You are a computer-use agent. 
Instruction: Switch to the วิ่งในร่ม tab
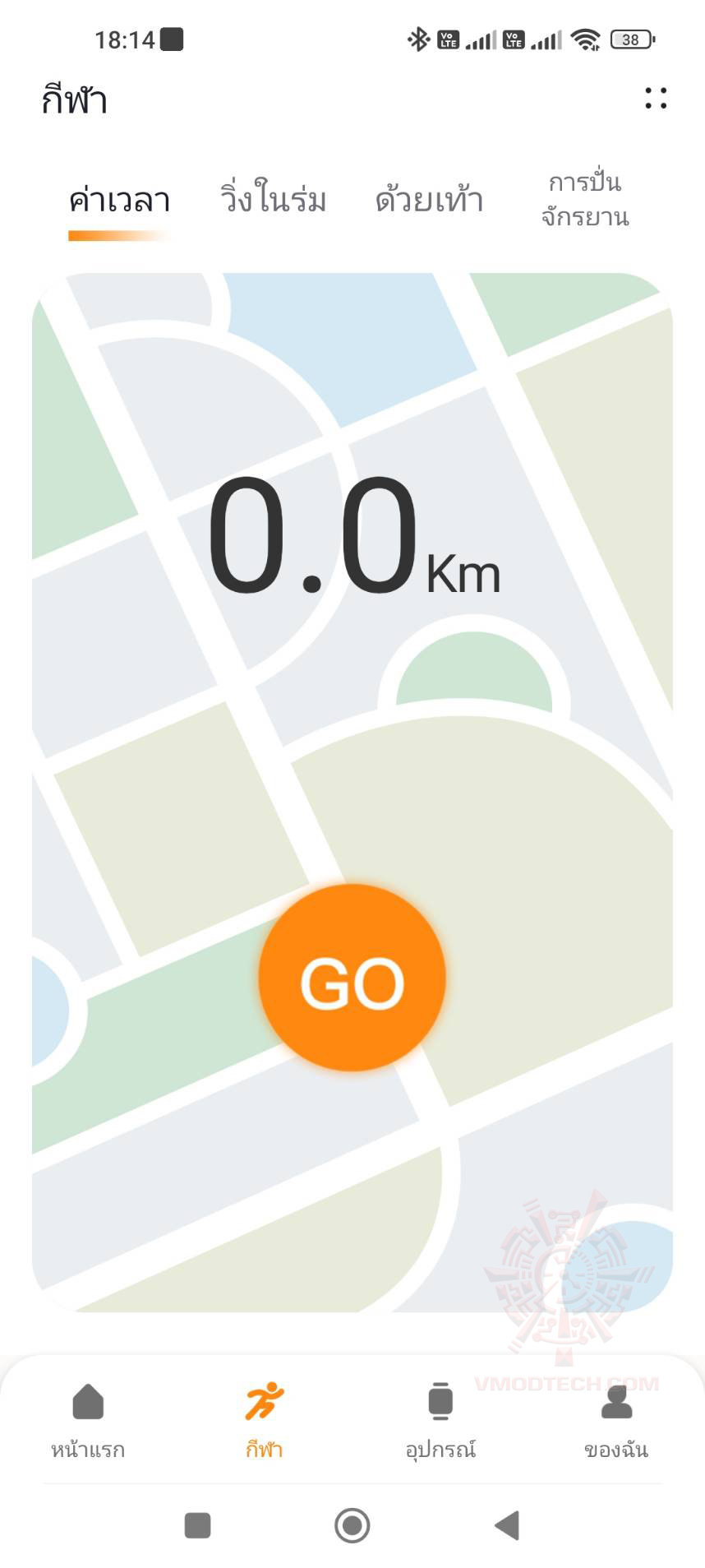[x=273, y=201]
